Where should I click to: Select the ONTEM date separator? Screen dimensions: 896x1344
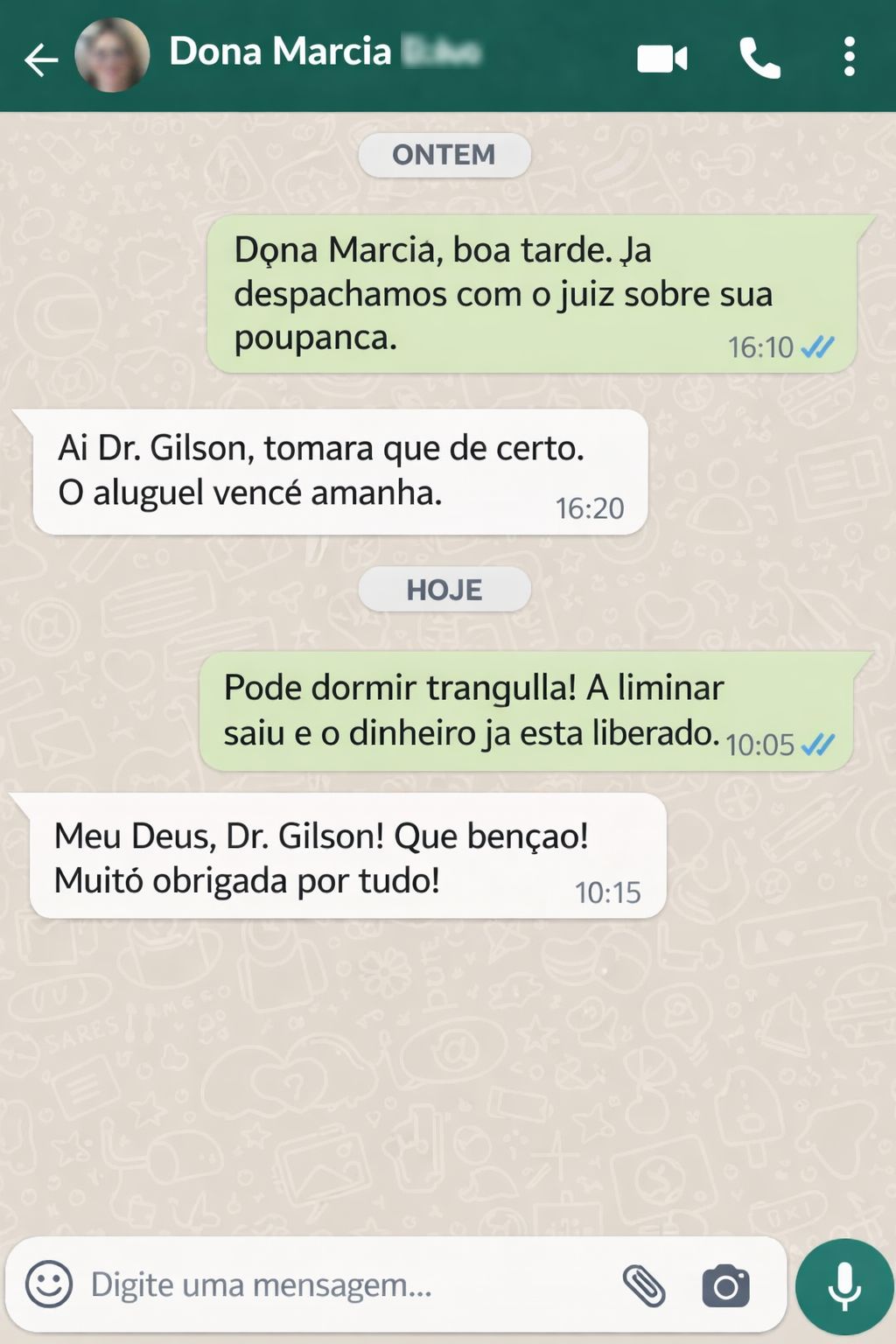coord(444,154)
